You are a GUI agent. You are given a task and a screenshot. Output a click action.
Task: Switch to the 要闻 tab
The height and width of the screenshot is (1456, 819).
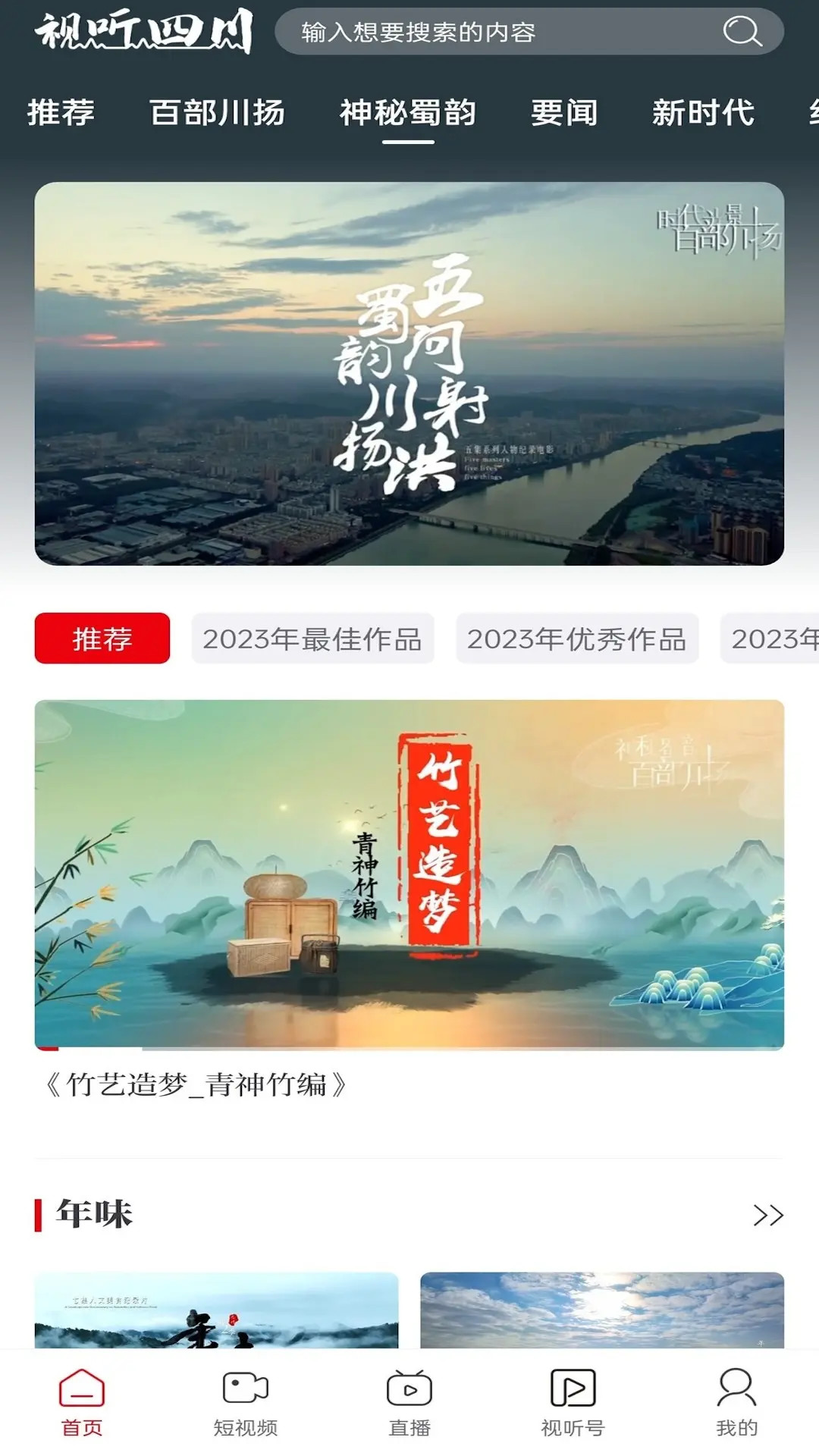pyautogui.click(x=565, y=114)
